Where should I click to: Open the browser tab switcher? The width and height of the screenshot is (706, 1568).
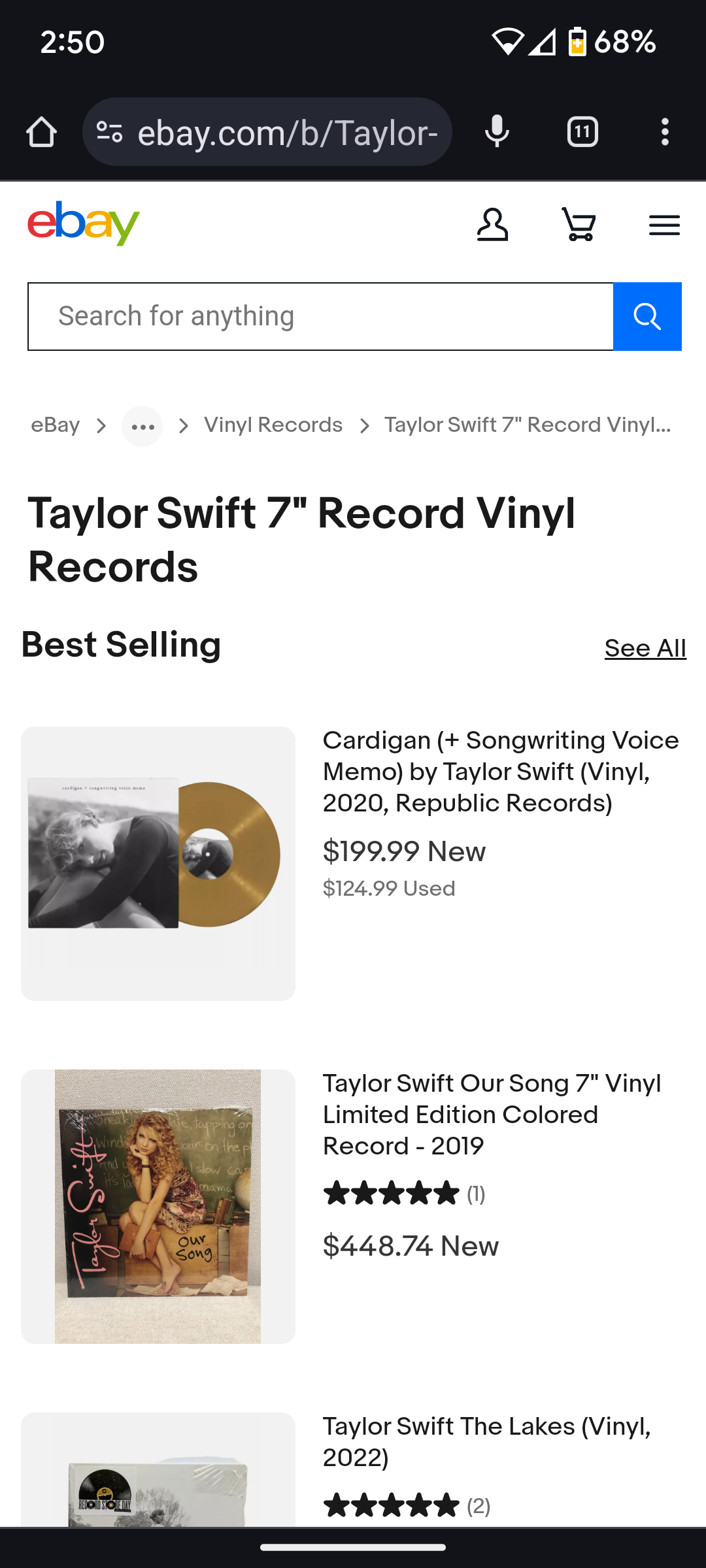point(582,132)
